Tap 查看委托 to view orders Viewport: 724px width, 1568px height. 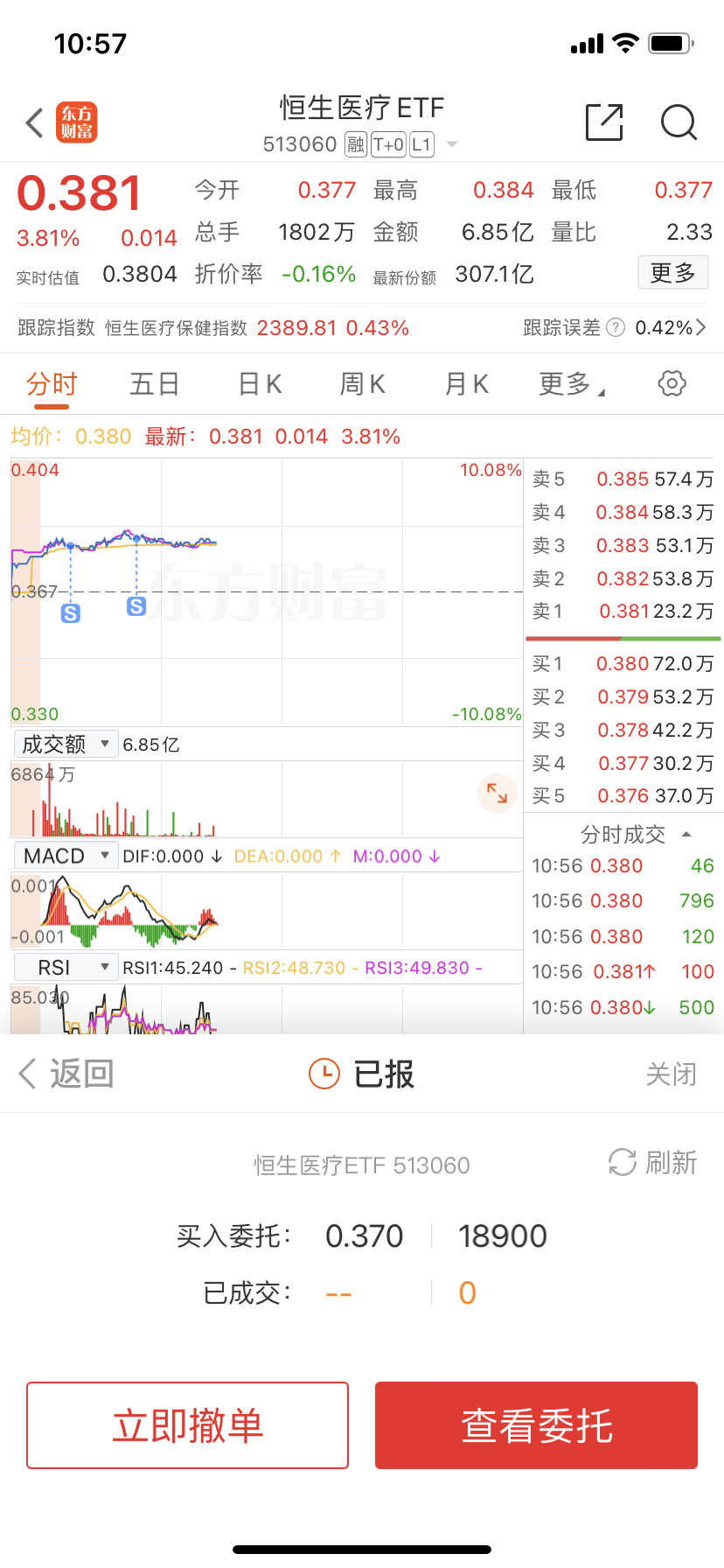(x=535, y=1425)
